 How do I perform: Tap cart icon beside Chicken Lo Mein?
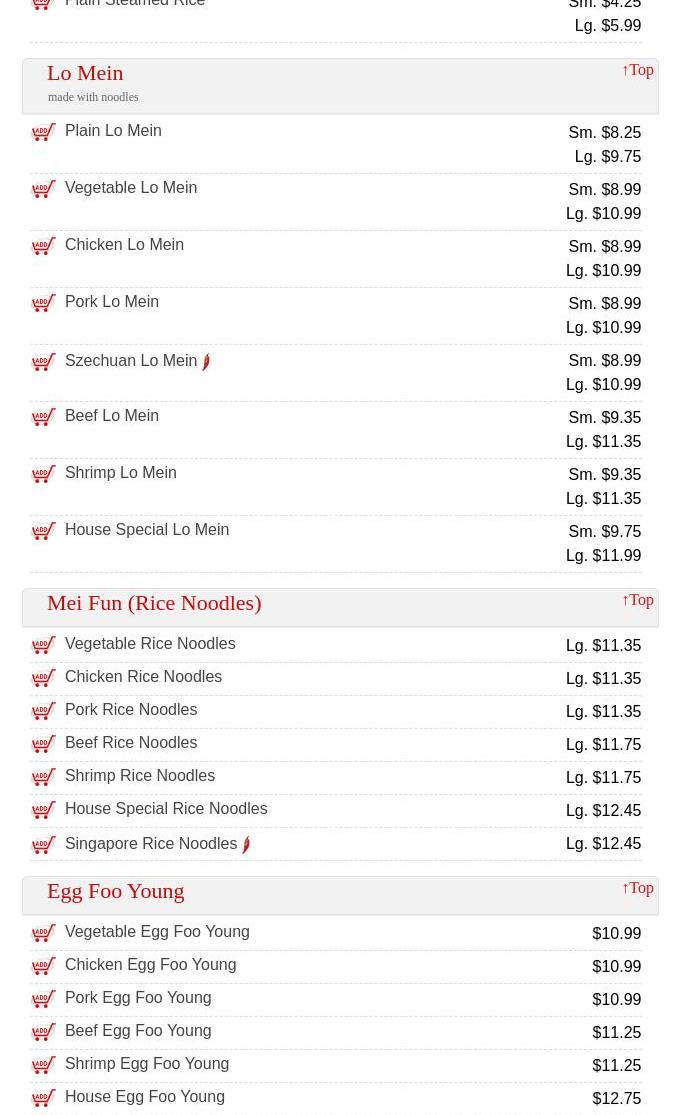pos(43,246)
